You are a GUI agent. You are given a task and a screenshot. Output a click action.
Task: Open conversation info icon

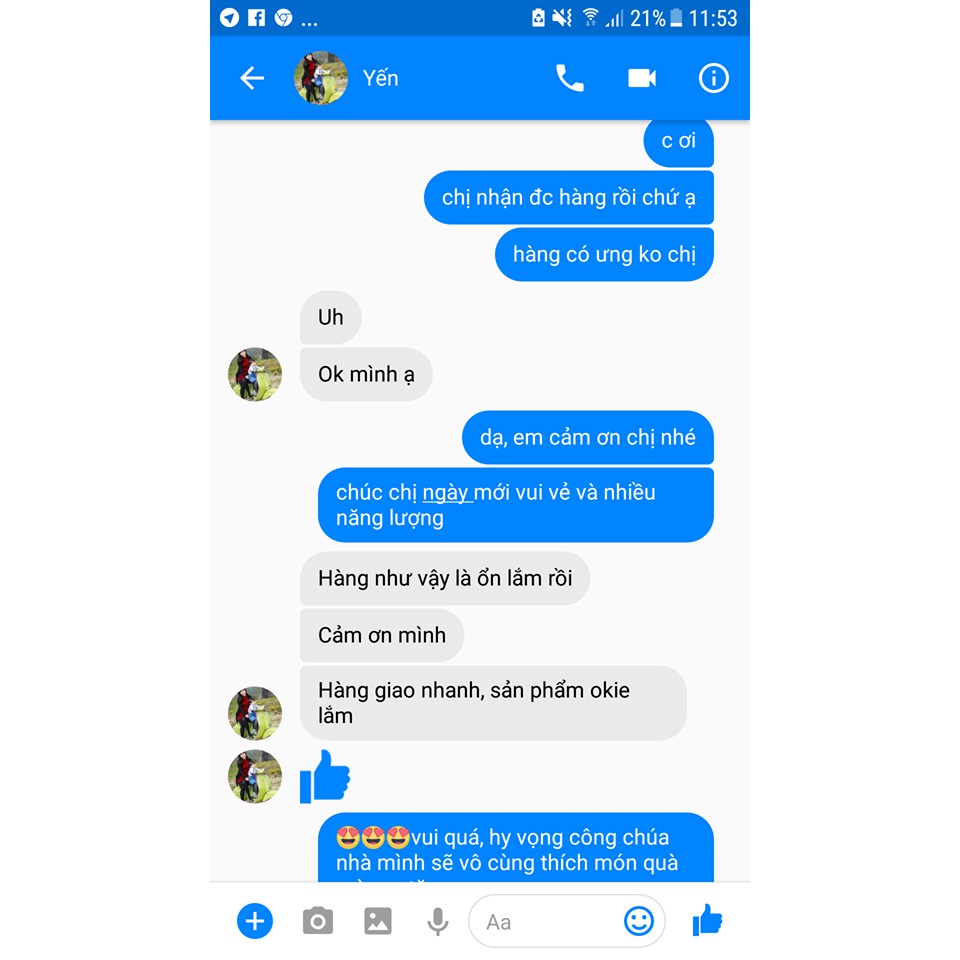coord(713,78)
